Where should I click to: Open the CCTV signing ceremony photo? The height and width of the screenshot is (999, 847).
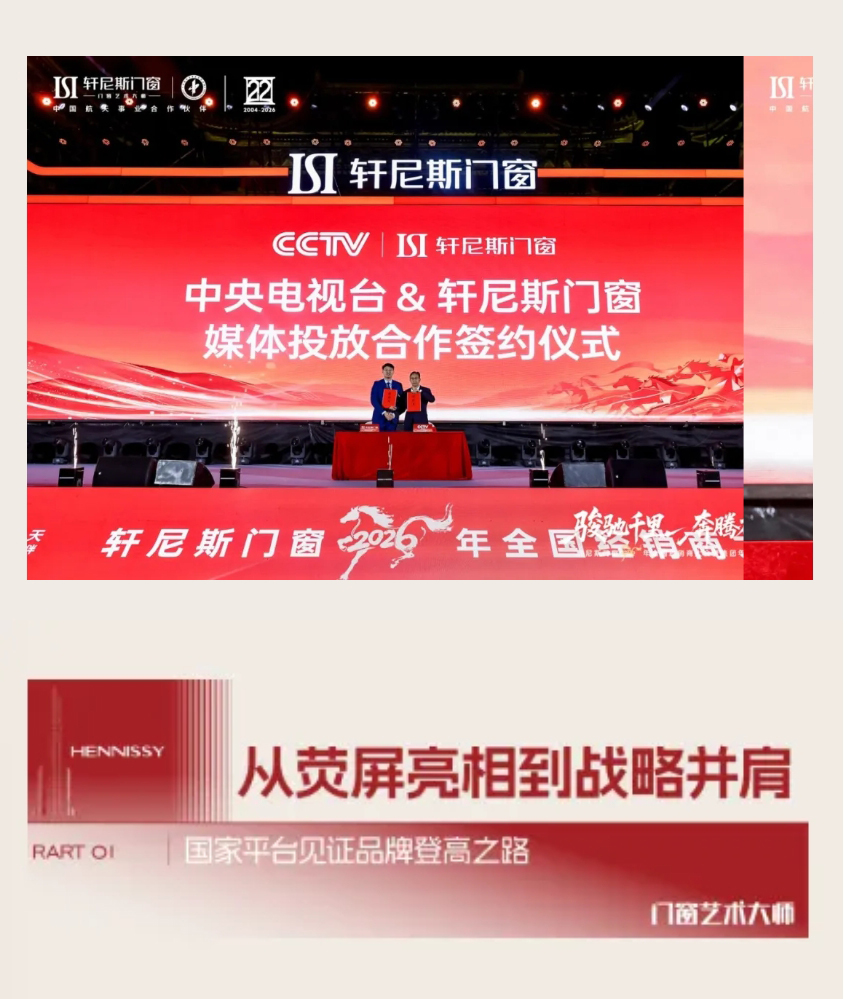click(x=384, y=318)
